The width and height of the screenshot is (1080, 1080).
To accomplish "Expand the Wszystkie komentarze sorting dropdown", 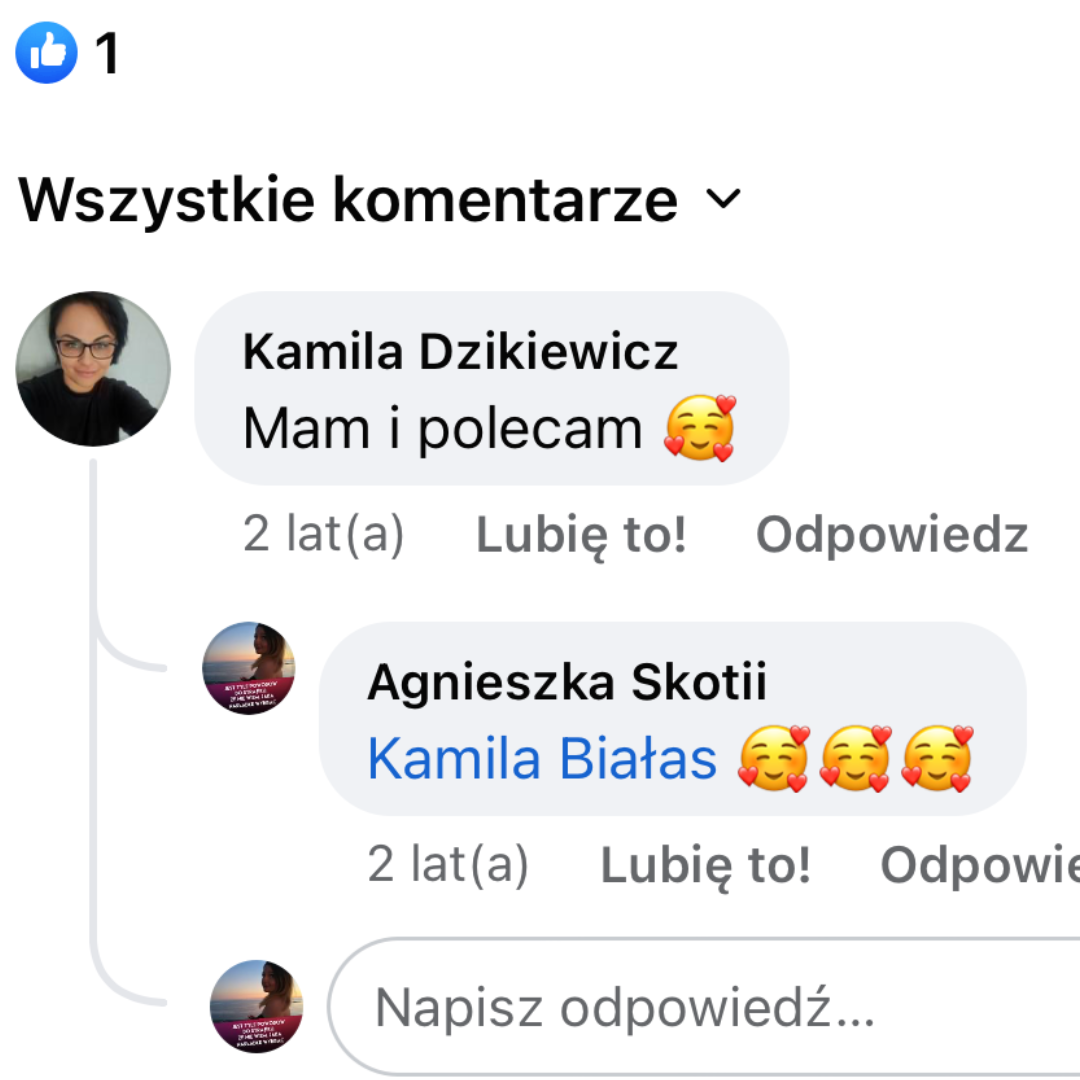I will [380, 200].
